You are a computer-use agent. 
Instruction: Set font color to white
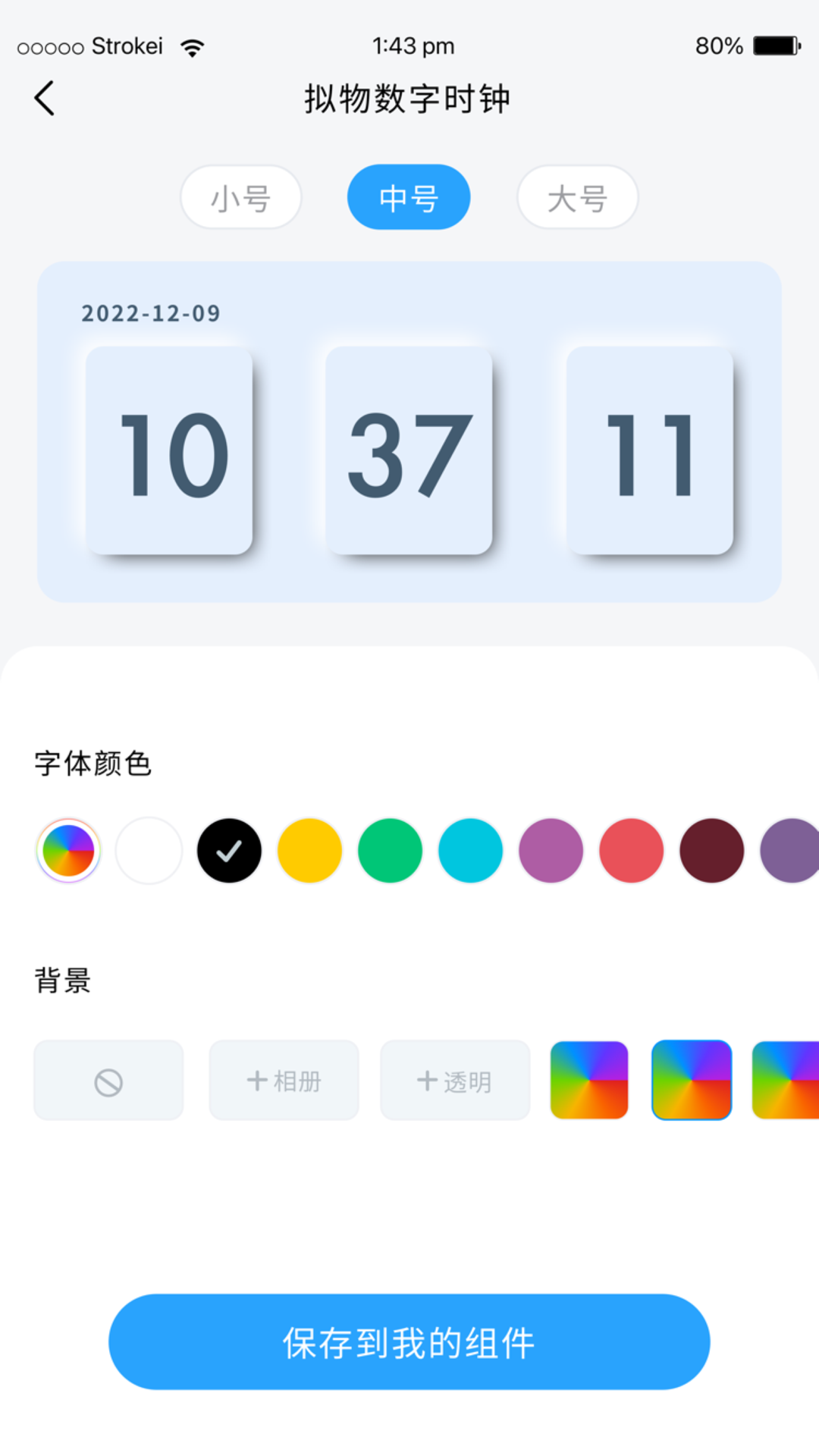[x=149, y=851]
